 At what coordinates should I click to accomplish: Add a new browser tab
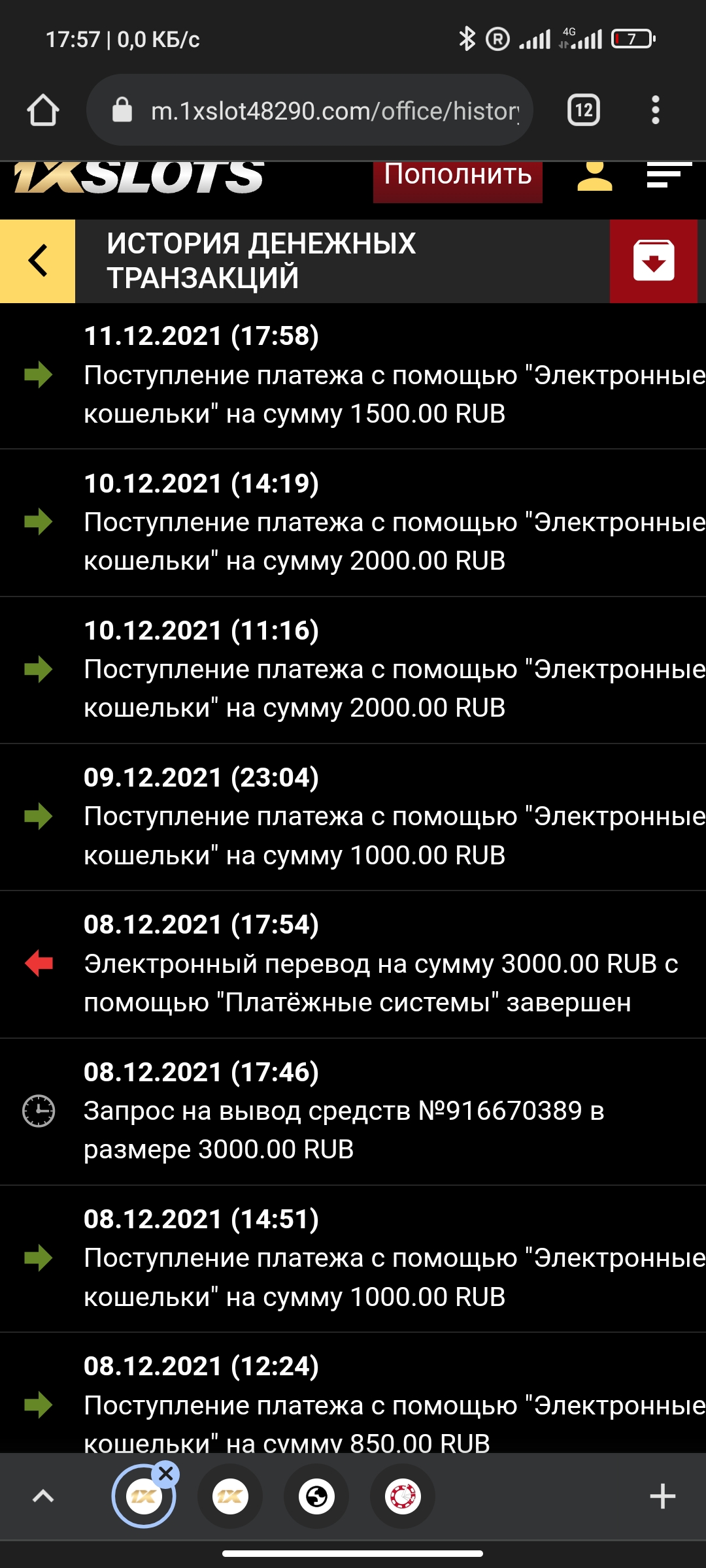pyautogui.click(x=662, y=1495)
